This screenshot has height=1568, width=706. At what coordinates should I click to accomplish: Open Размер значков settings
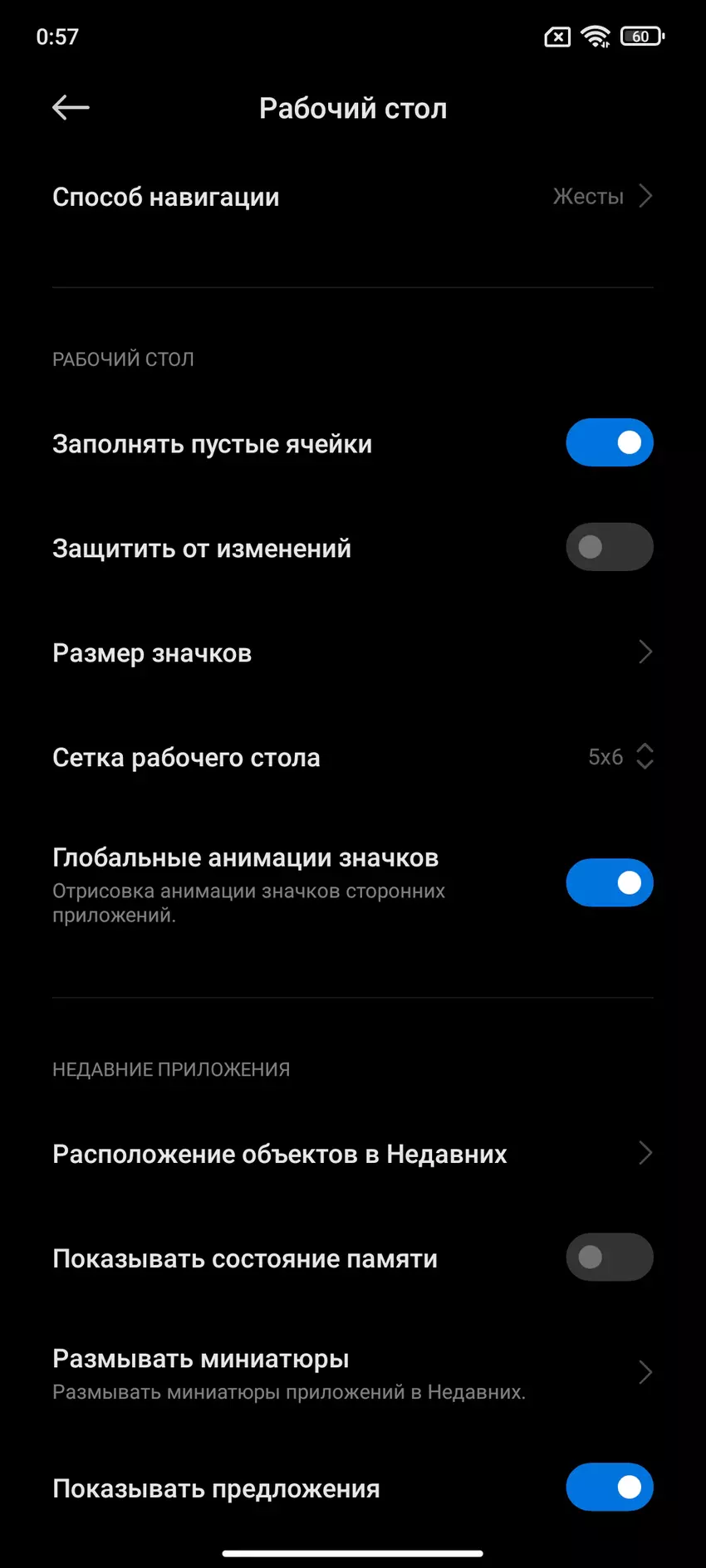pos(352,653)
